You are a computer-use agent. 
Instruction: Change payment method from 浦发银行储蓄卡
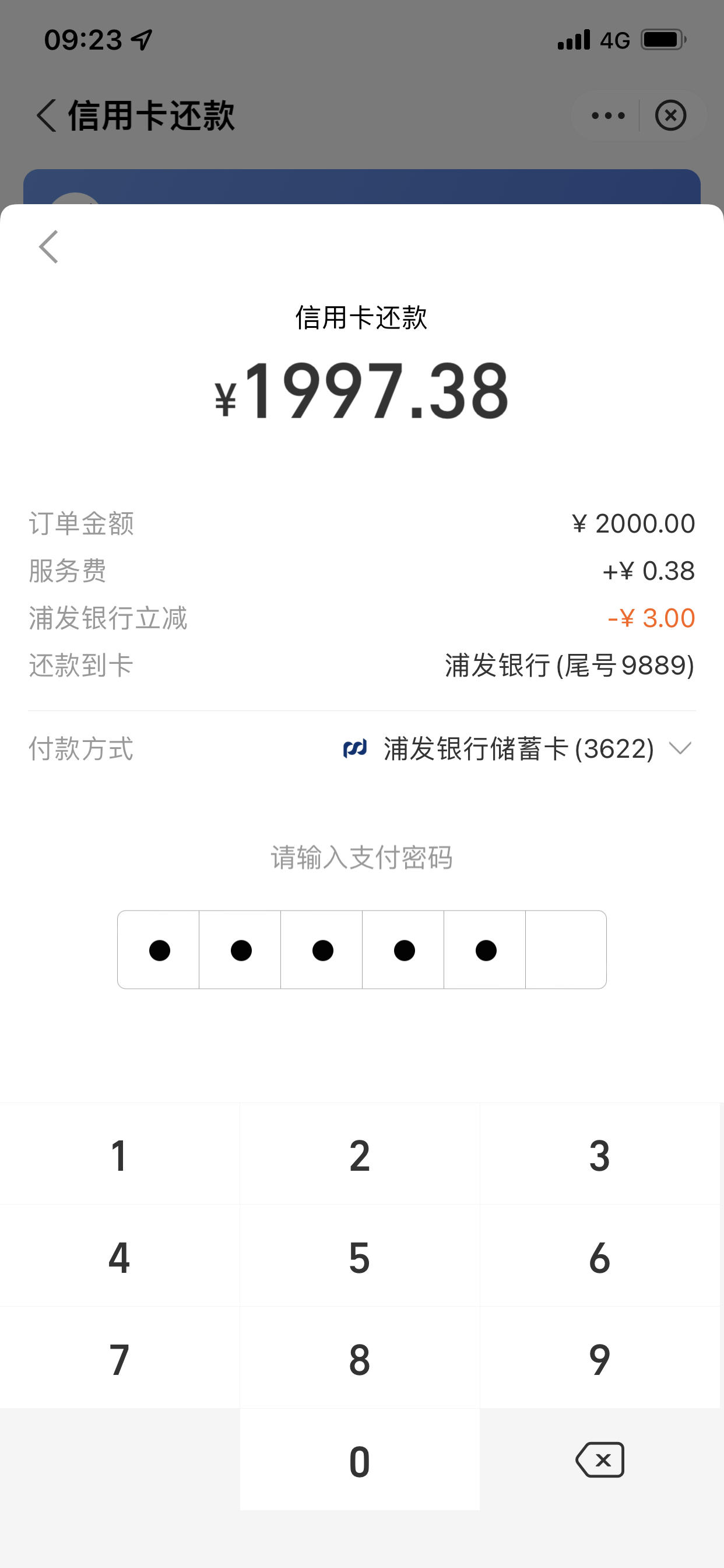tap(517, 748)
